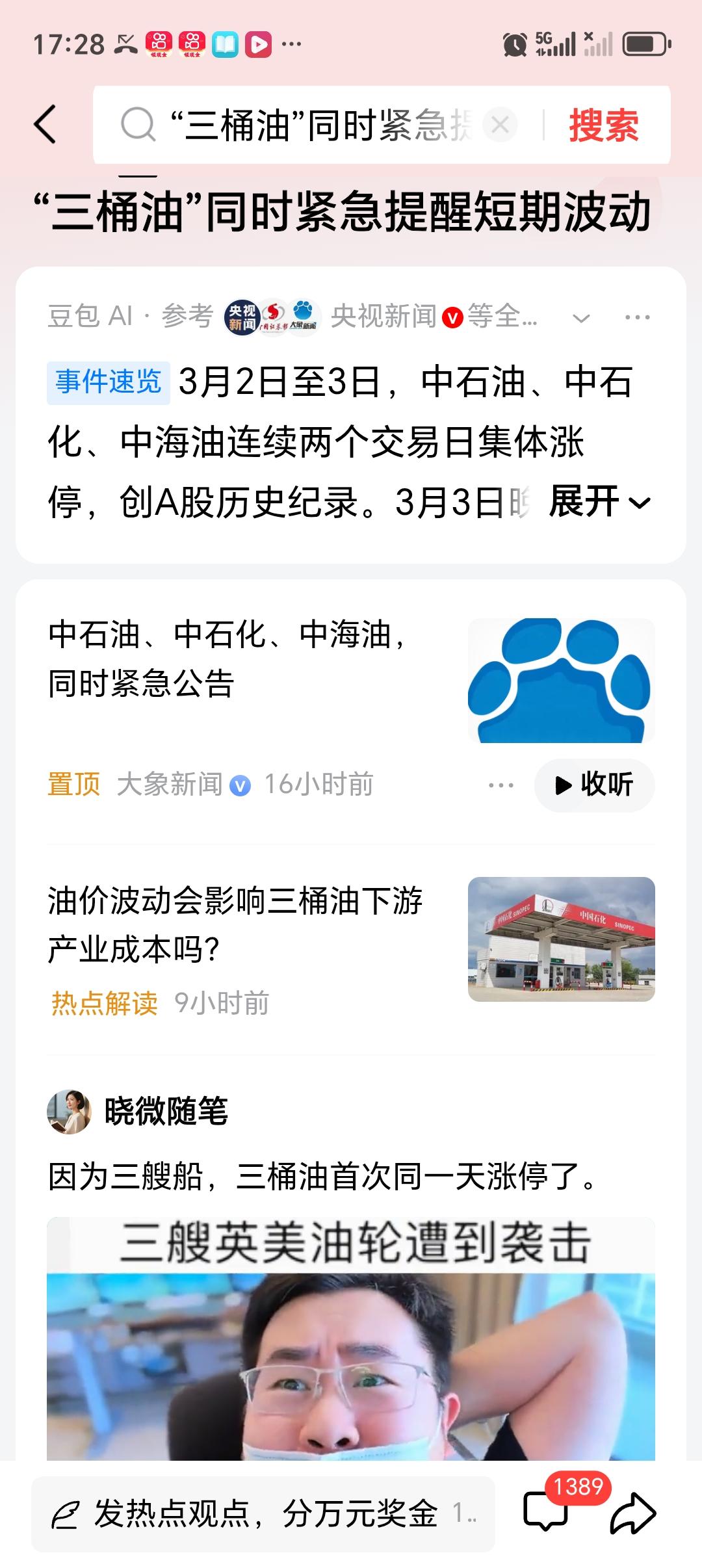
Task: Open article 油价波动会影响三桶油下游产业成本吗
Action: 240,926
